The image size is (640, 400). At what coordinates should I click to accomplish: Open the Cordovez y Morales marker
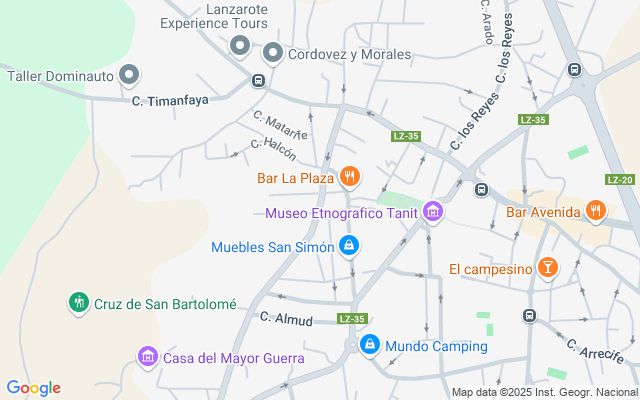pyautogui.click(x=273, y=53)
